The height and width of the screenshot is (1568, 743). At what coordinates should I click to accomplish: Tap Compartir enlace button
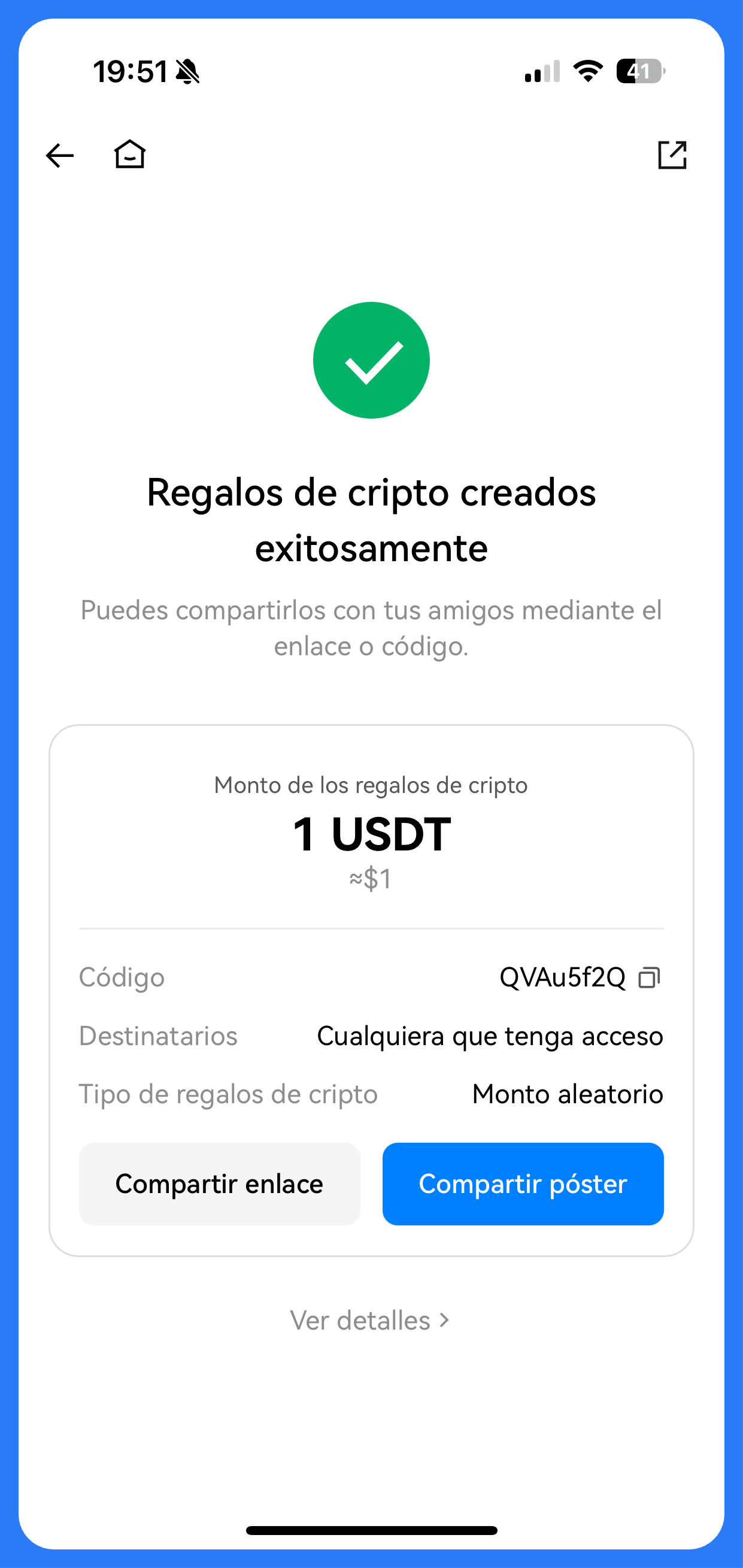219,1184
